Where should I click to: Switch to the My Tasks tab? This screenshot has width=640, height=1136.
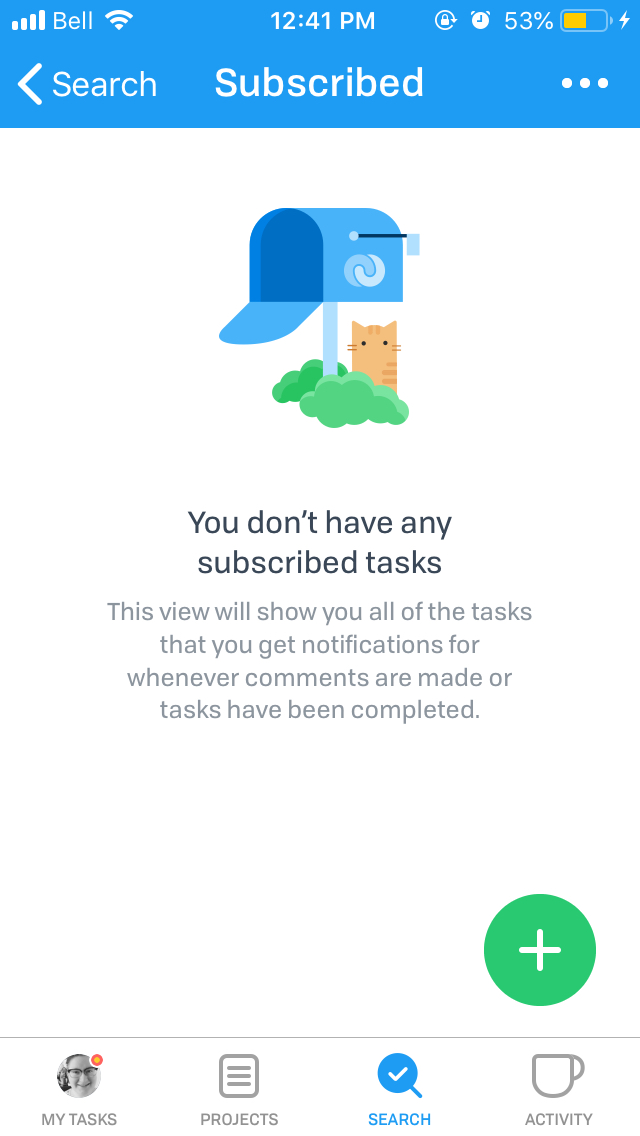coord(79,1088)
